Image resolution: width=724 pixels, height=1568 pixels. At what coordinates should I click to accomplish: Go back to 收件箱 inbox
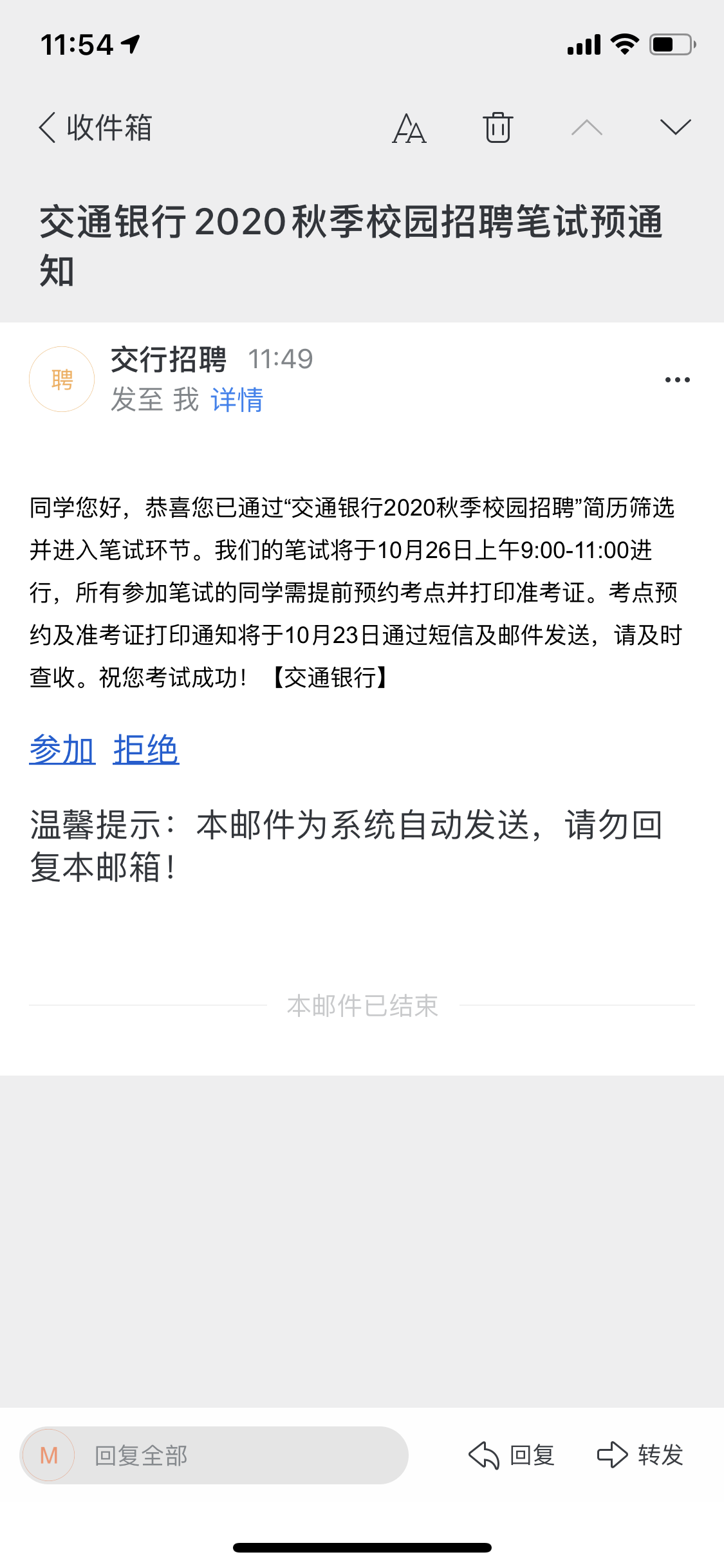[x=95, y=127]
